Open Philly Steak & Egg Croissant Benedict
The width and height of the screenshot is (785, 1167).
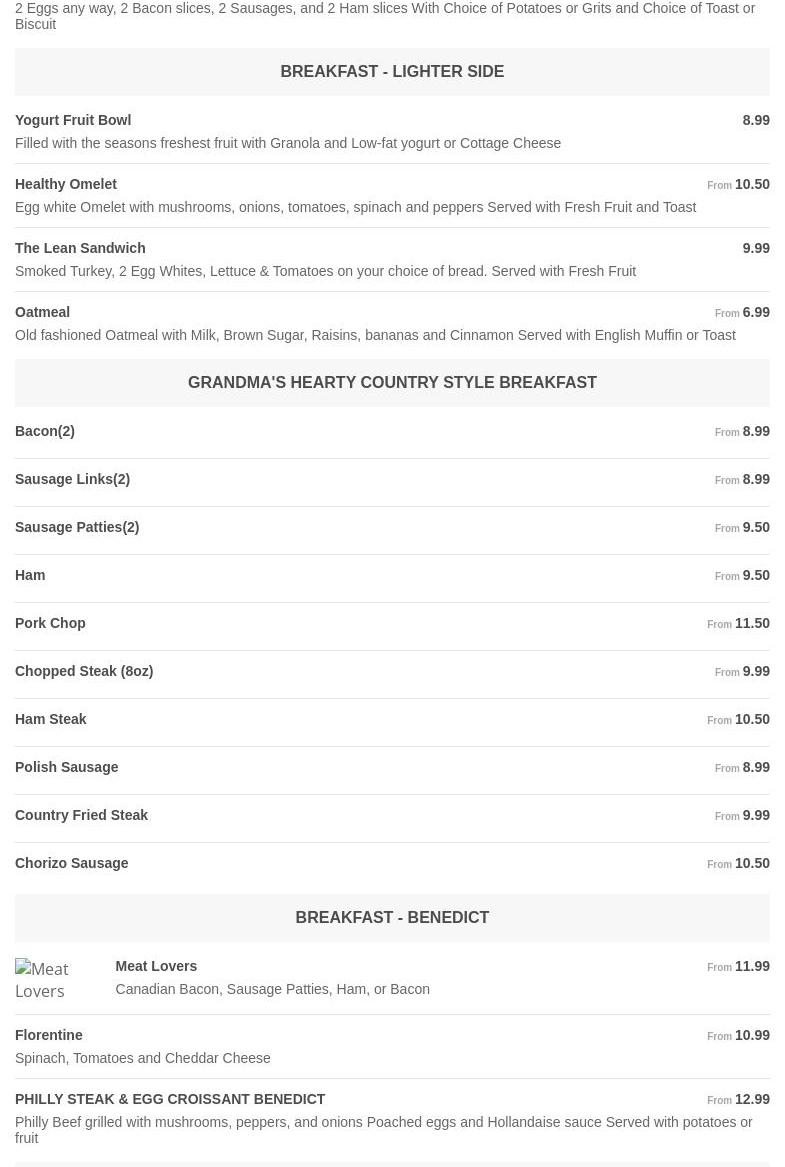tap(170, 1099)
